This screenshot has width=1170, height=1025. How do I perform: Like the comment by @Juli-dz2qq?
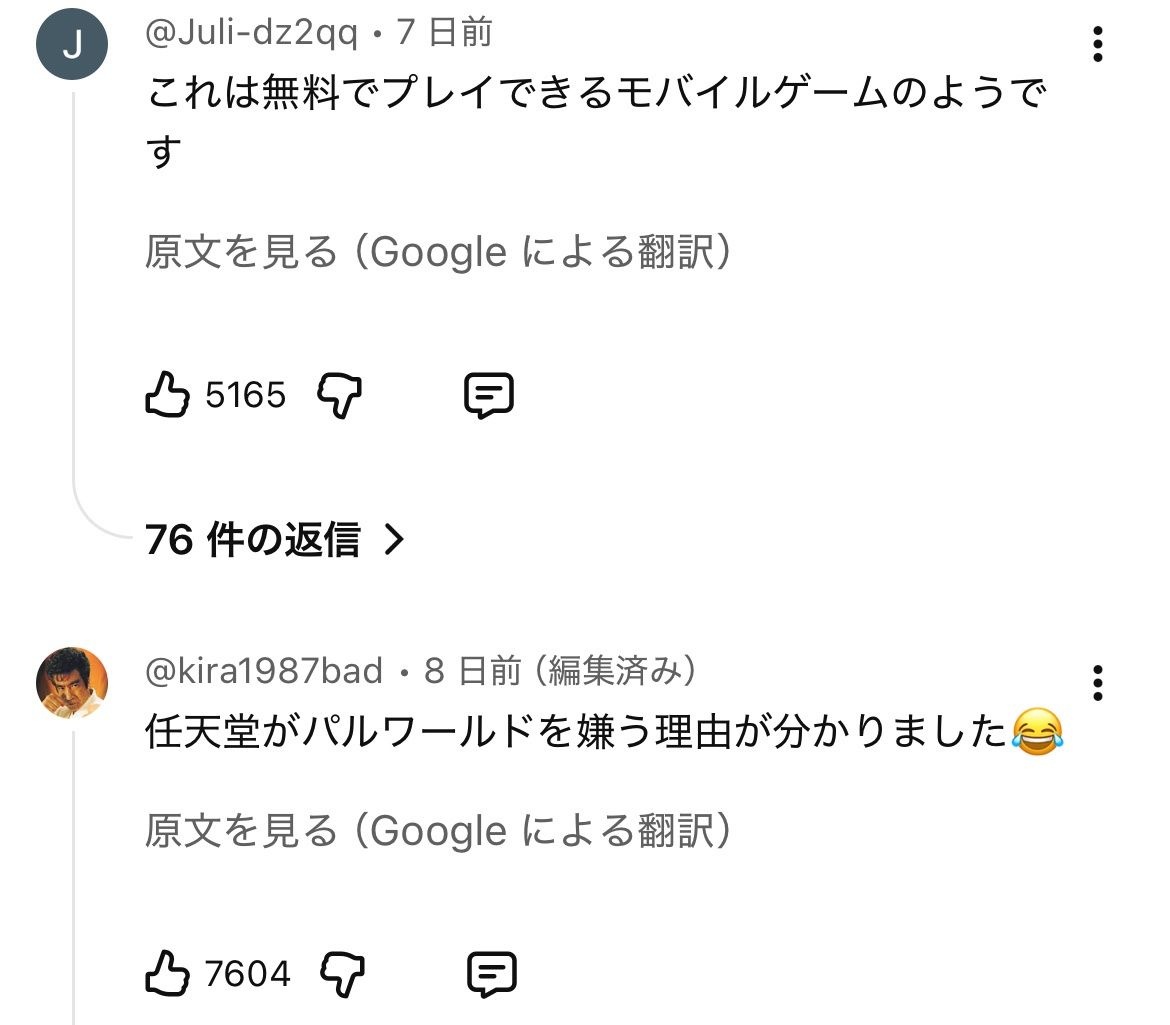[x=167, y=395]
